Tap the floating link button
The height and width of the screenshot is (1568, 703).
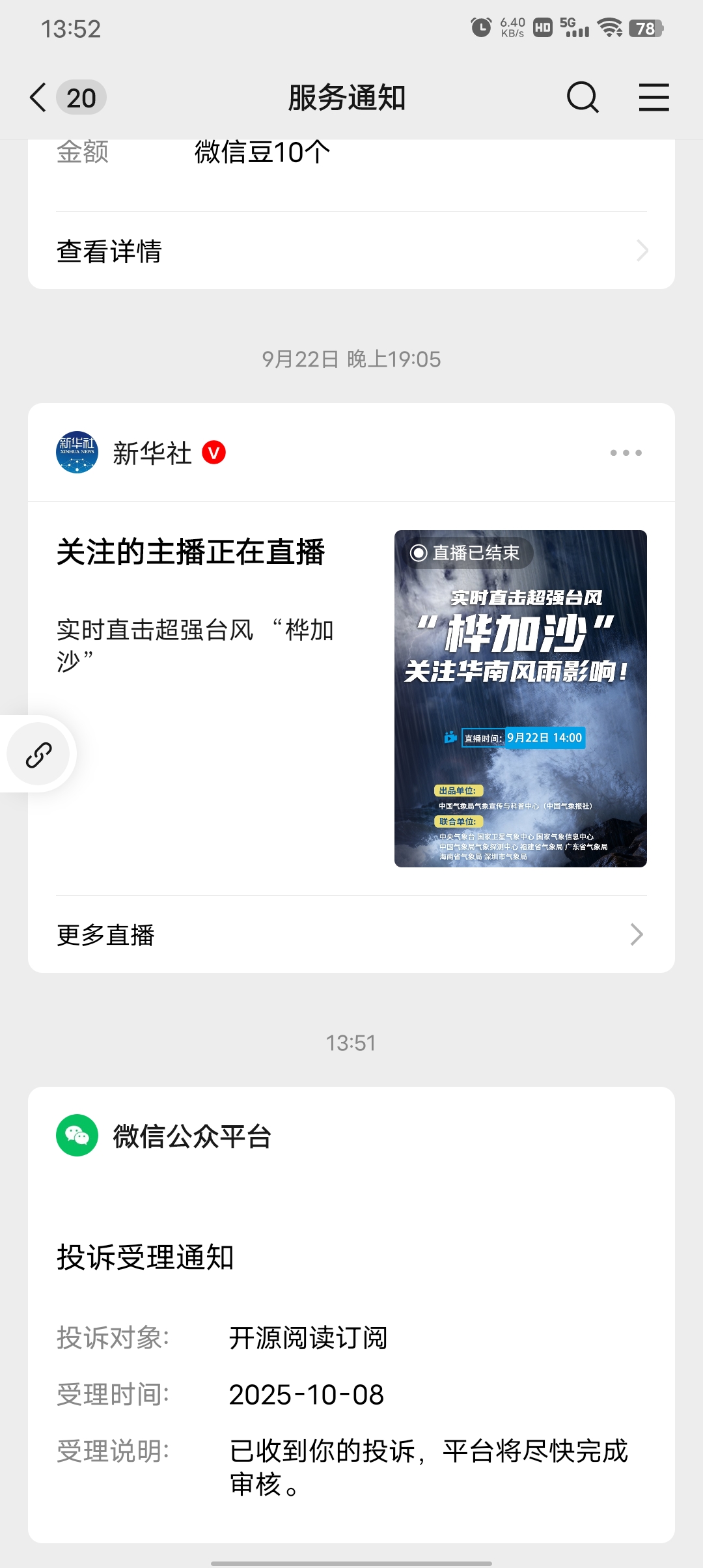[x=38, y=754]
